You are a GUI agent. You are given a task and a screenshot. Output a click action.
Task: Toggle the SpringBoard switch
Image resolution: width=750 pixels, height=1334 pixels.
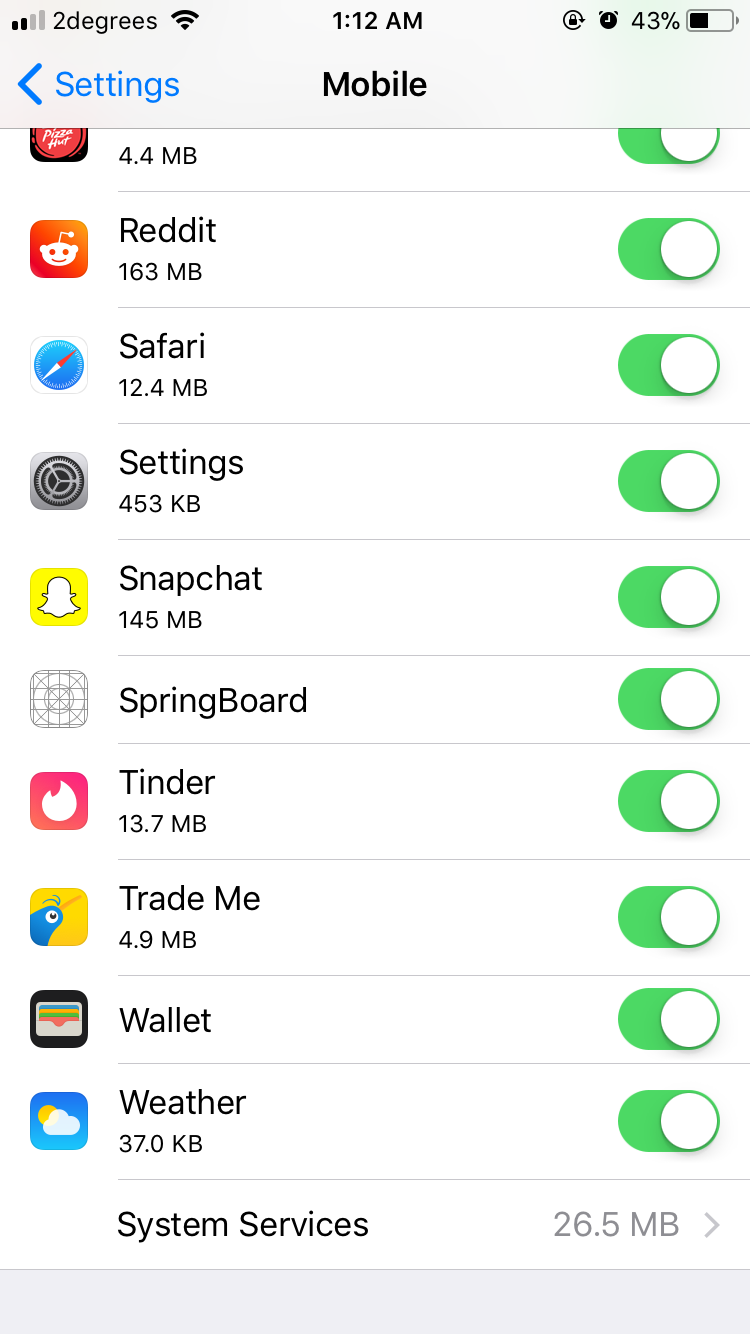[669, 699]
